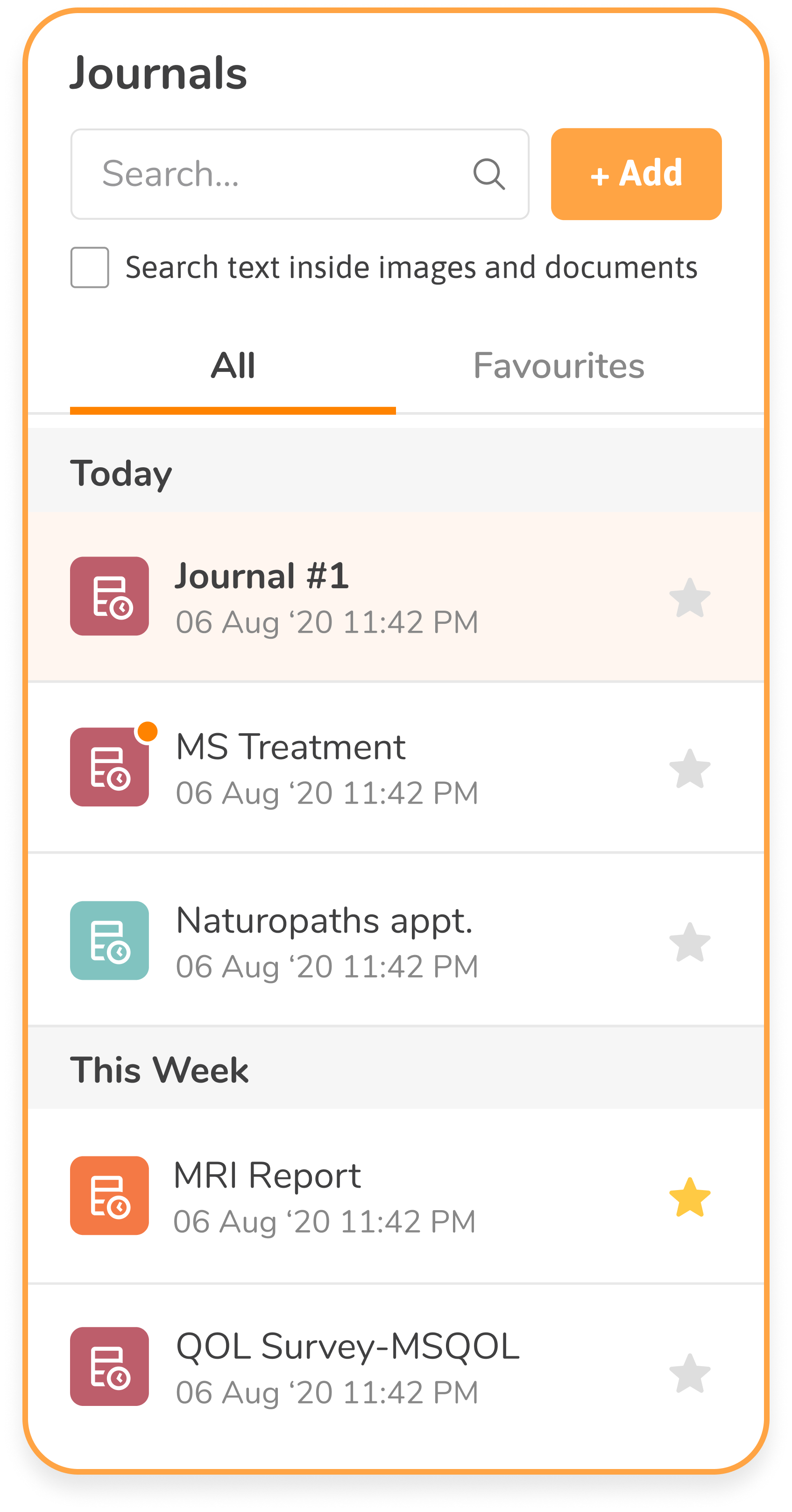This screenshot has height=1512, width=792.
Task: Open the MS Treatment journal
Action: click(x=396, y=767)
